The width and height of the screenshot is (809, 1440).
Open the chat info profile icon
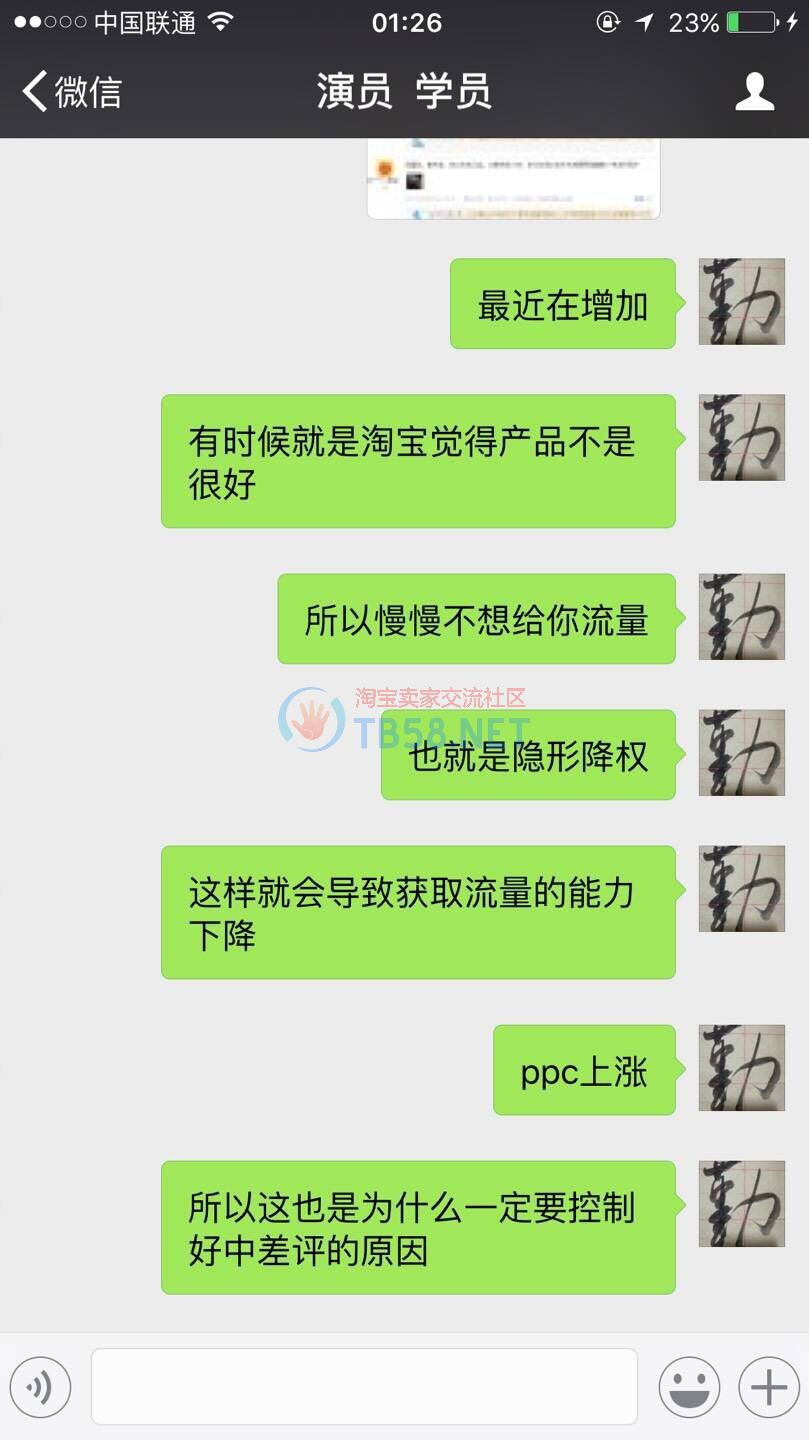(754, 92)
